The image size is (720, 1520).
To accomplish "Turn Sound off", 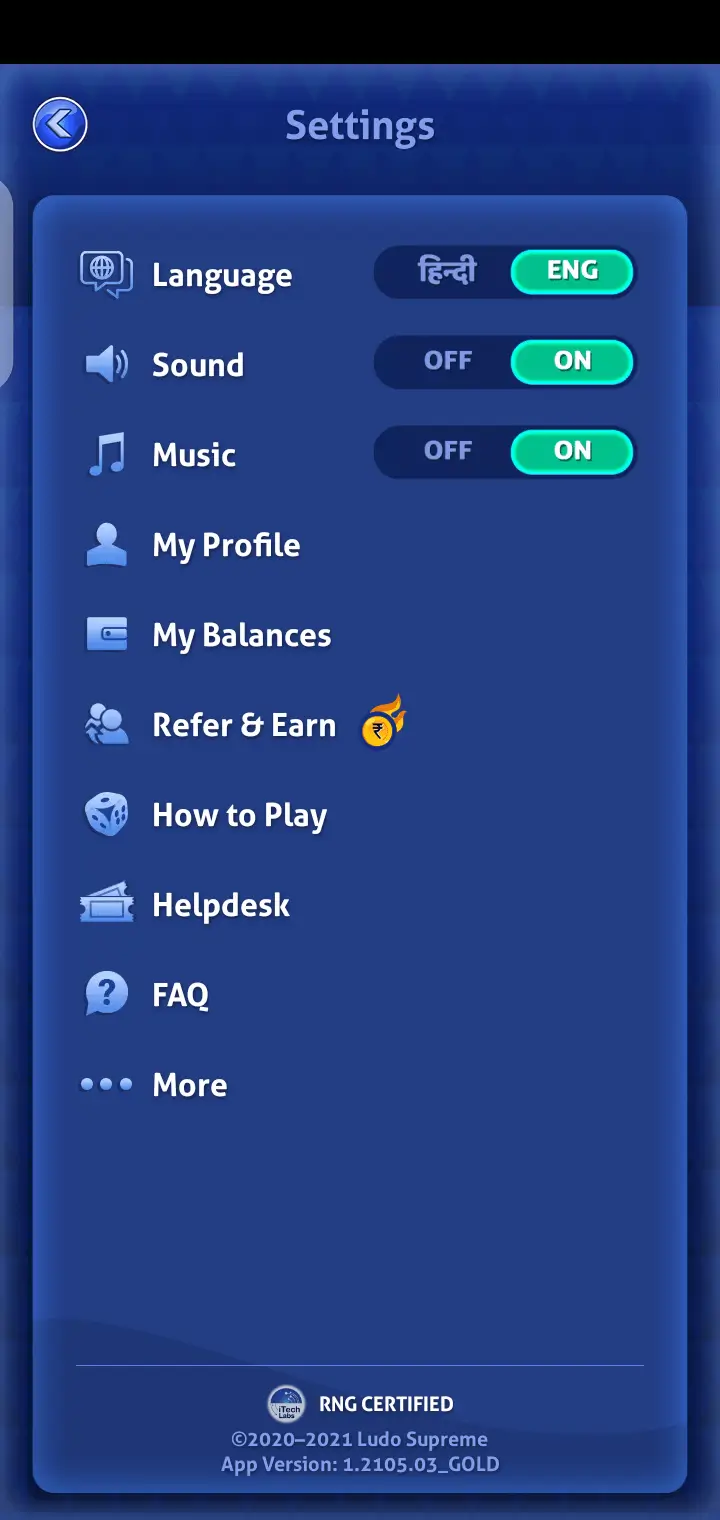I will 446,362.
